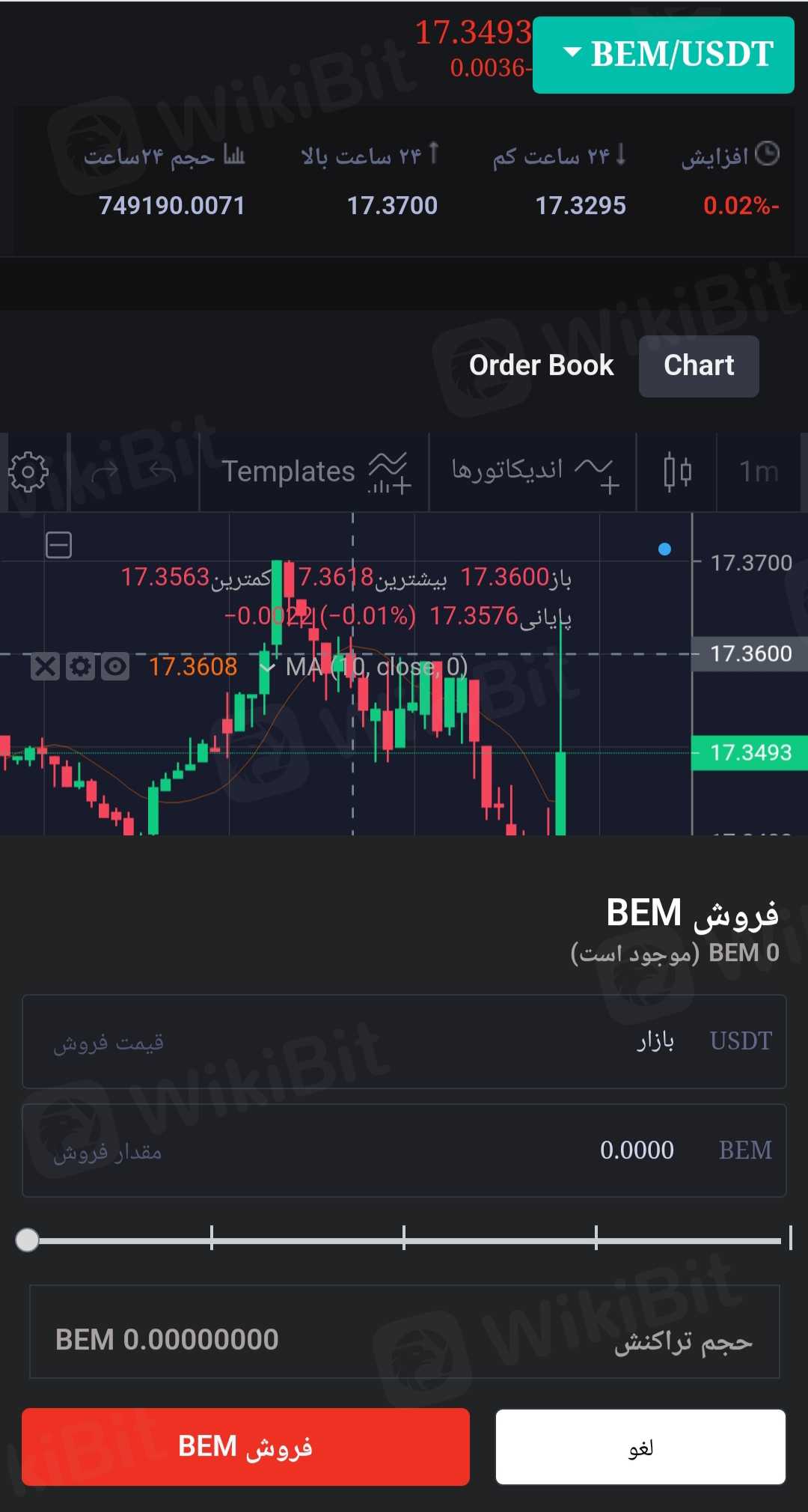
Task: Redo the chart action
Action: 105,472
